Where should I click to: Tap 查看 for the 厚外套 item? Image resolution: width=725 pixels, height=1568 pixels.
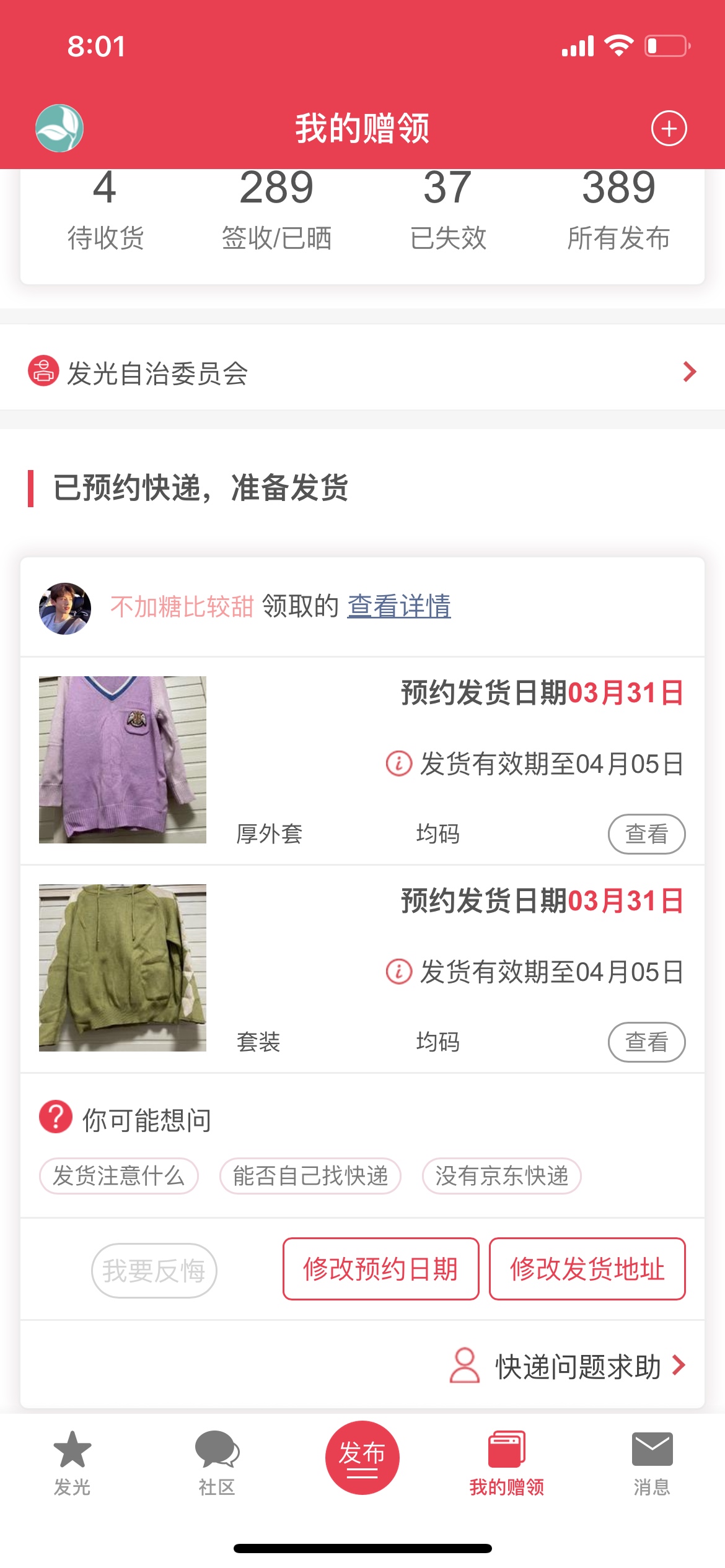[646, 834]
